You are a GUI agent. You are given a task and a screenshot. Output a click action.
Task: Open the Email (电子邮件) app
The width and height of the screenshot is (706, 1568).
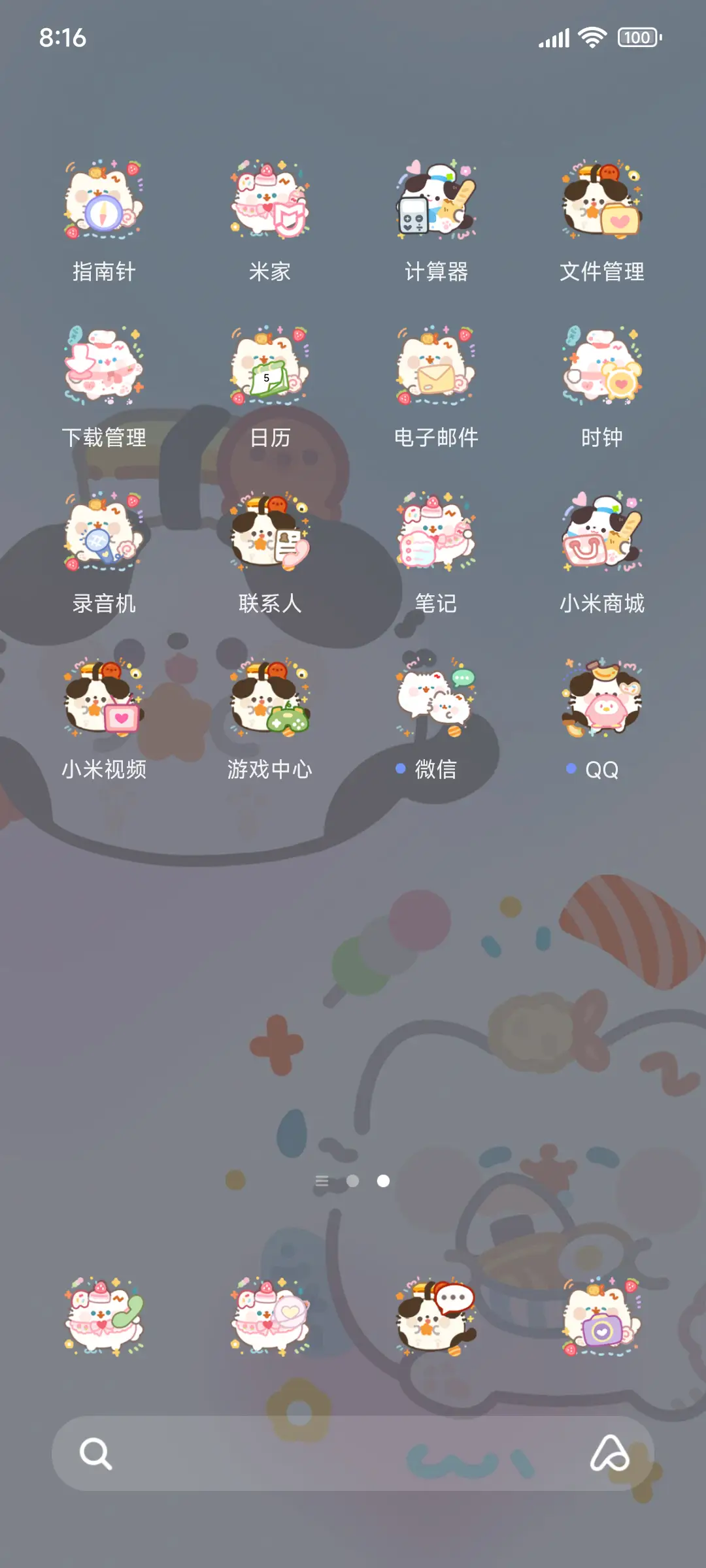click(435, 366)
